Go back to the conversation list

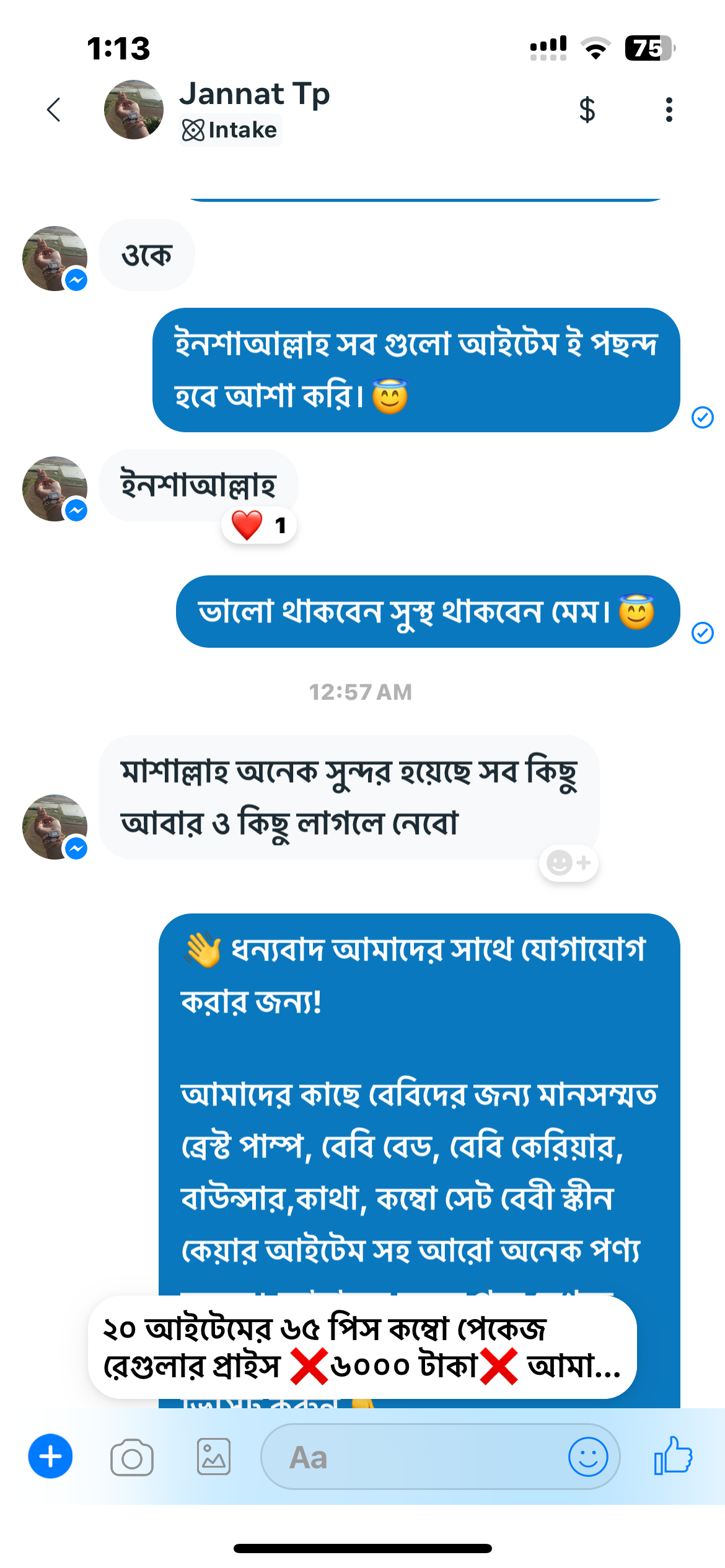55,110
